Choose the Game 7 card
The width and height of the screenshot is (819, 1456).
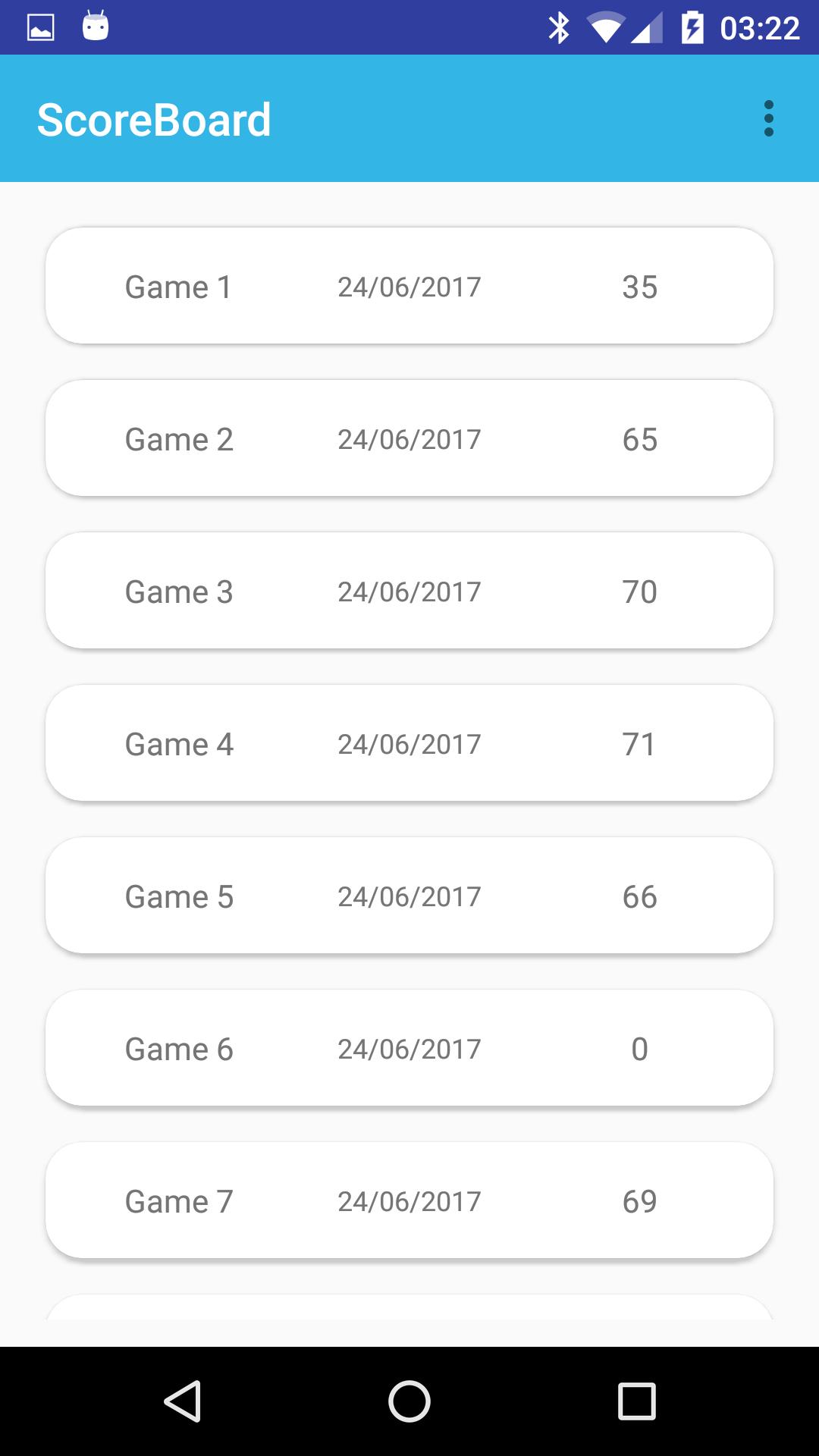click(x=409, y=1200)
